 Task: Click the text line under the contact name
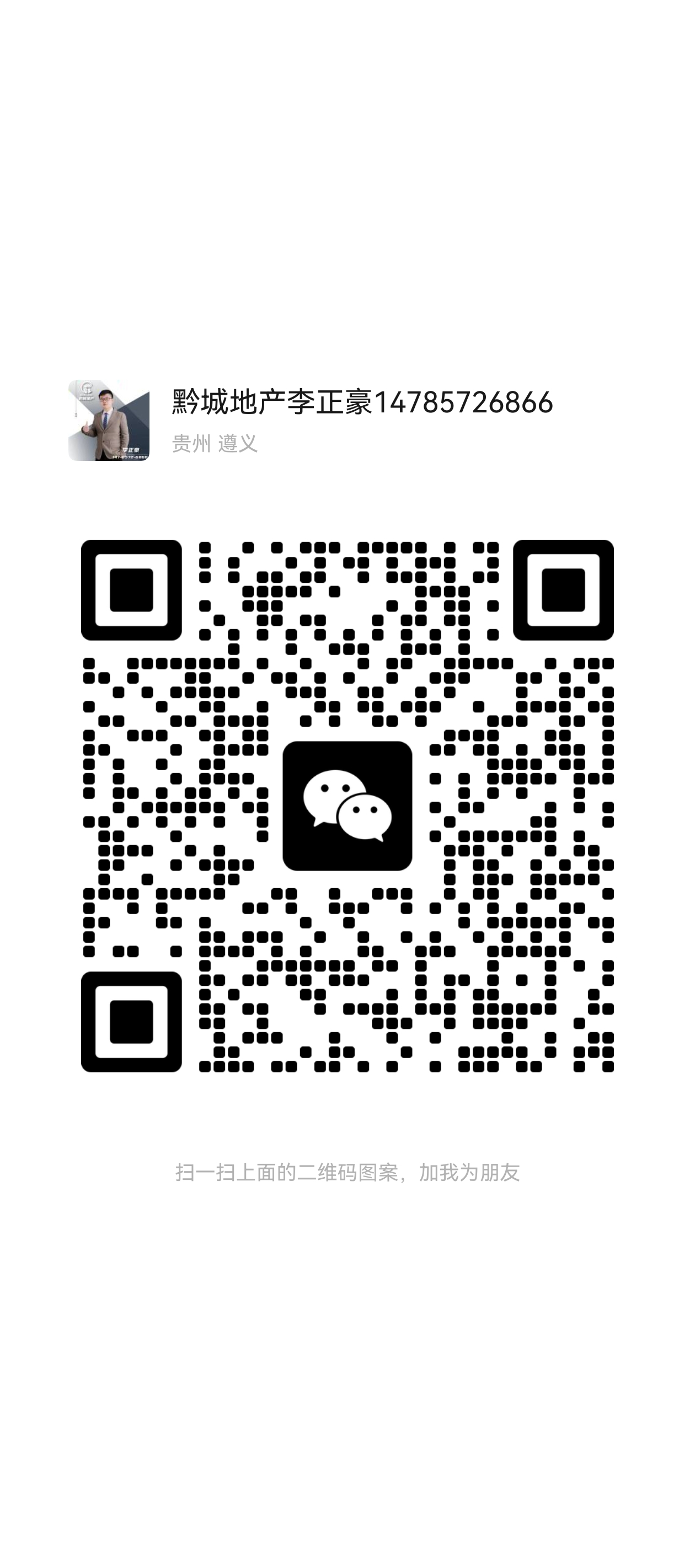click(213, 443)
